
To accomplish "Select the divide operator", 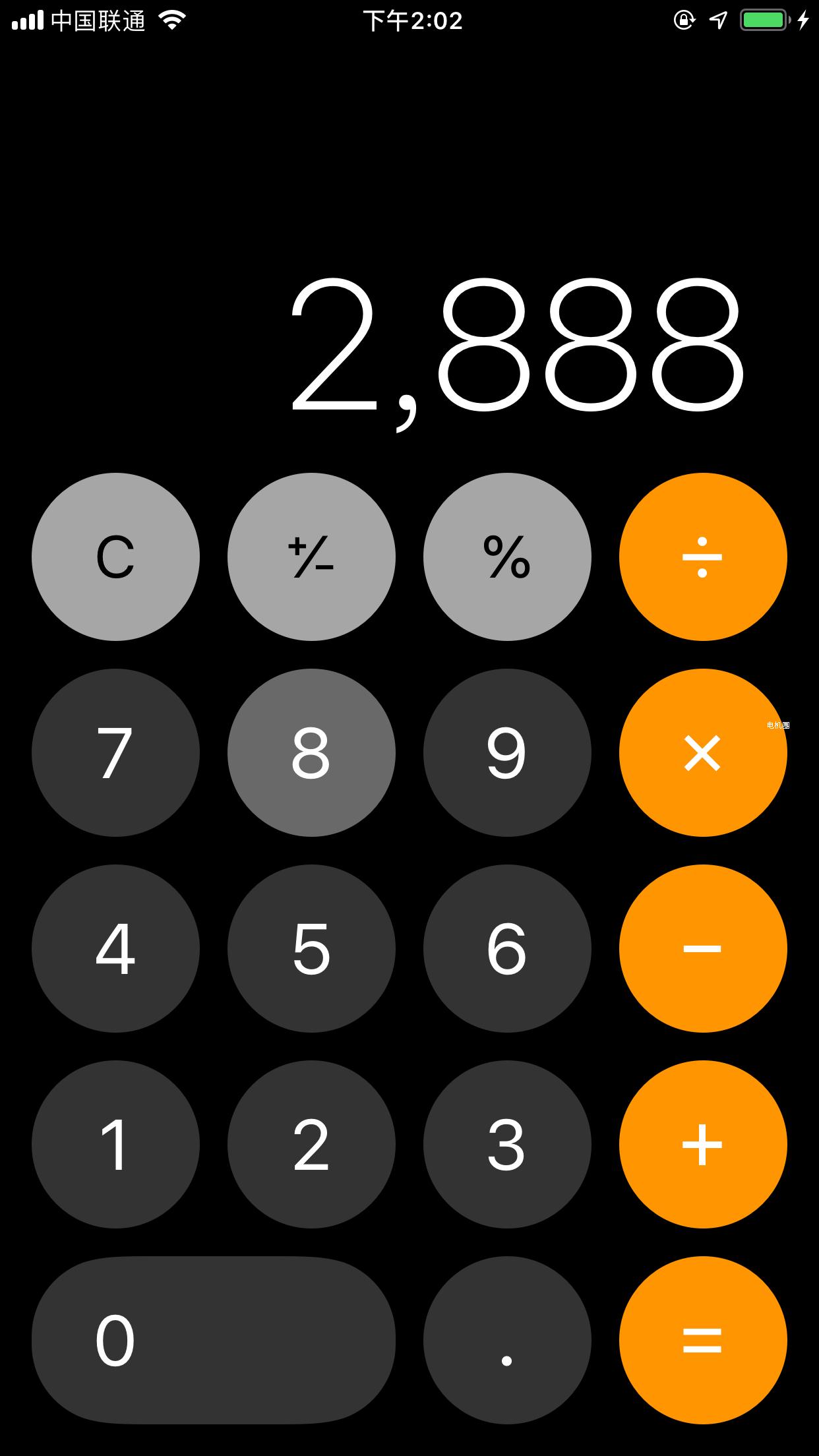I will pyautogui.click(x=703, y=557).
